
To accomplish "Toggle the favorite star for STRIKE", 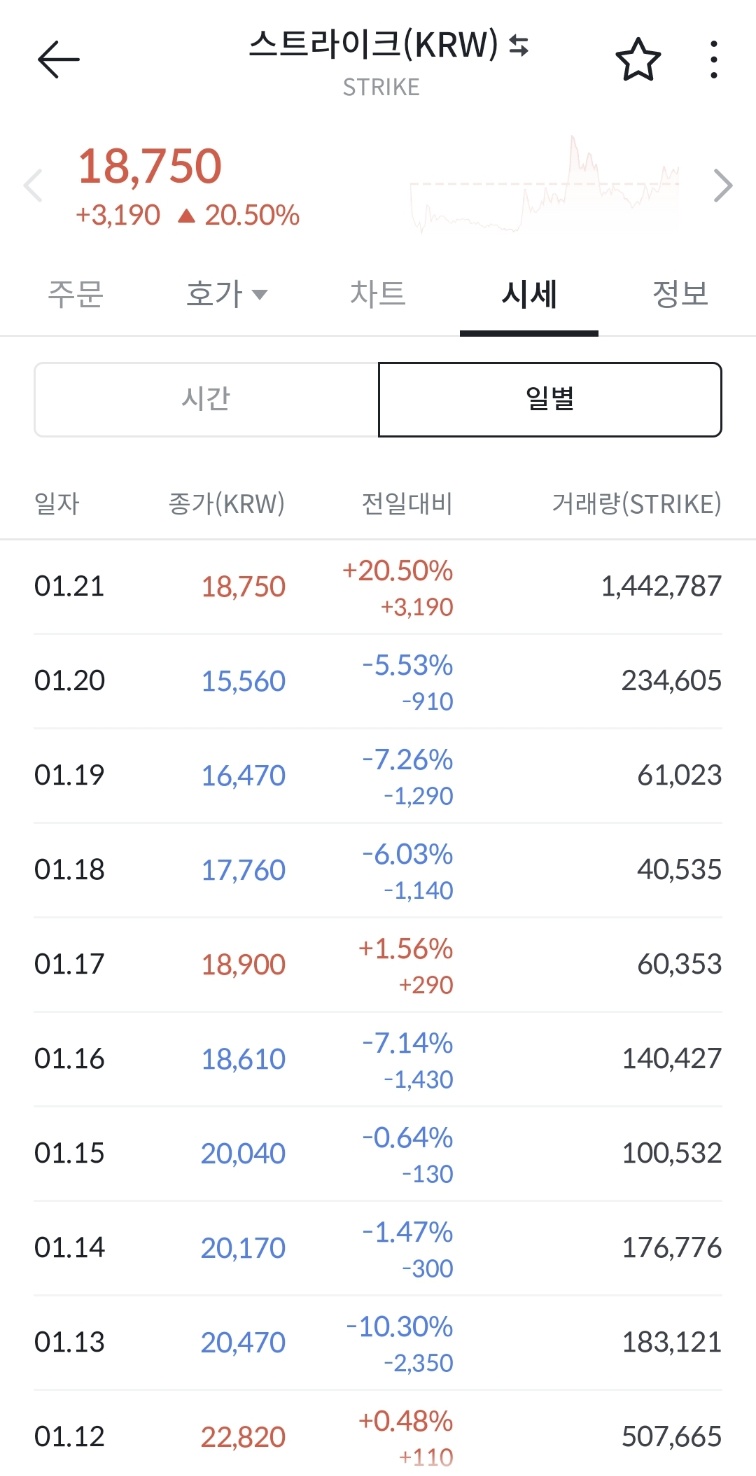I will pyautogui.click(x=637, y=58).
